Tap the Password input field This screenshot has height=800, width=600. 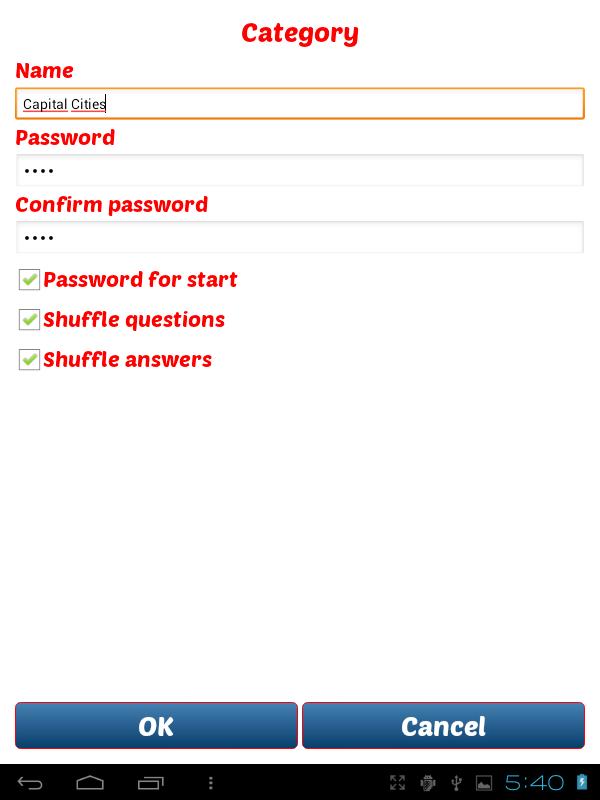300,171
